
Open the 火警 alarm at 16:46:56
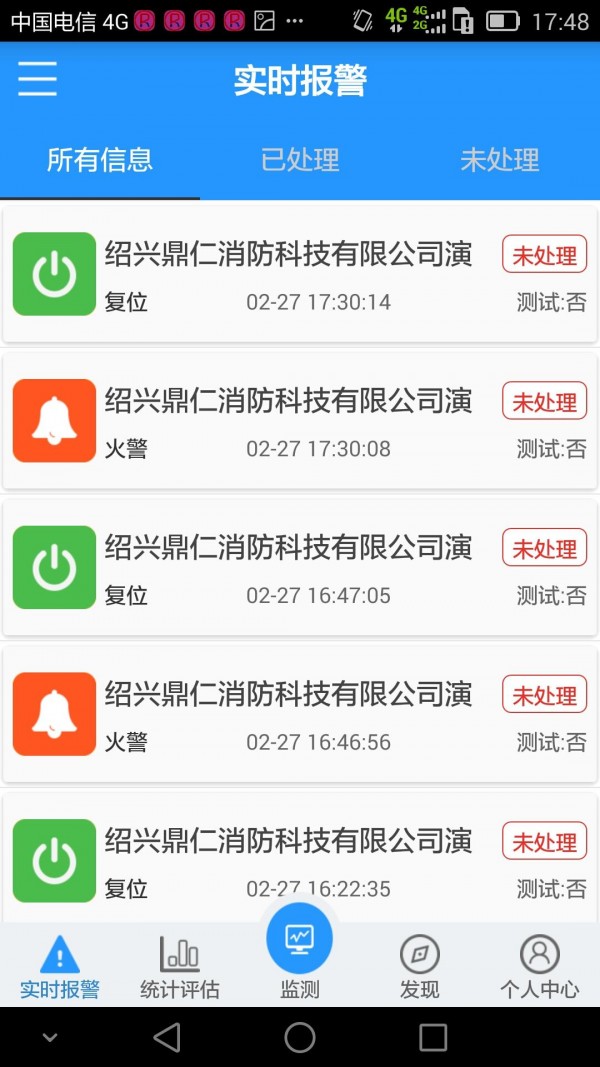(x=300, y=715)
